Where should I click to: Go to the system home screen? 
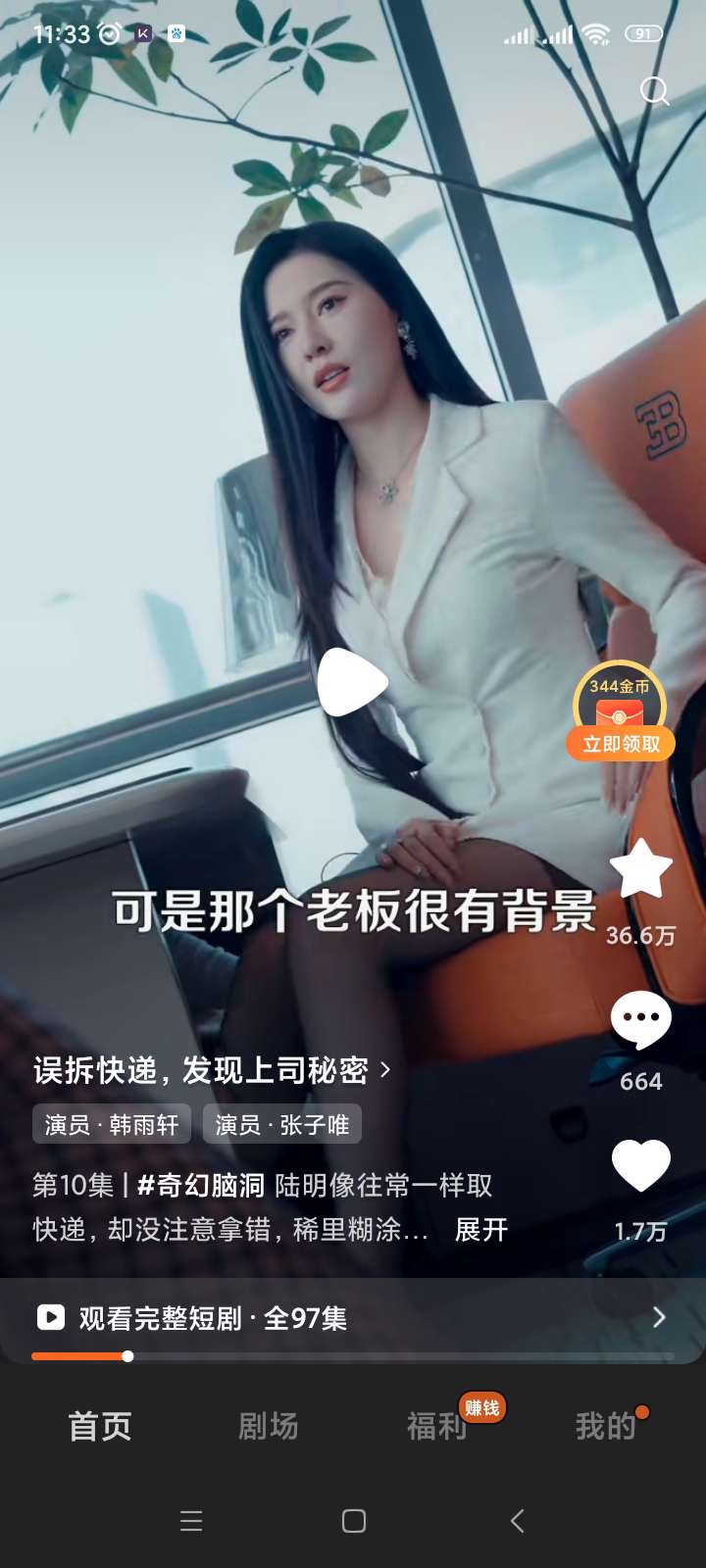tap(353, 1521)
